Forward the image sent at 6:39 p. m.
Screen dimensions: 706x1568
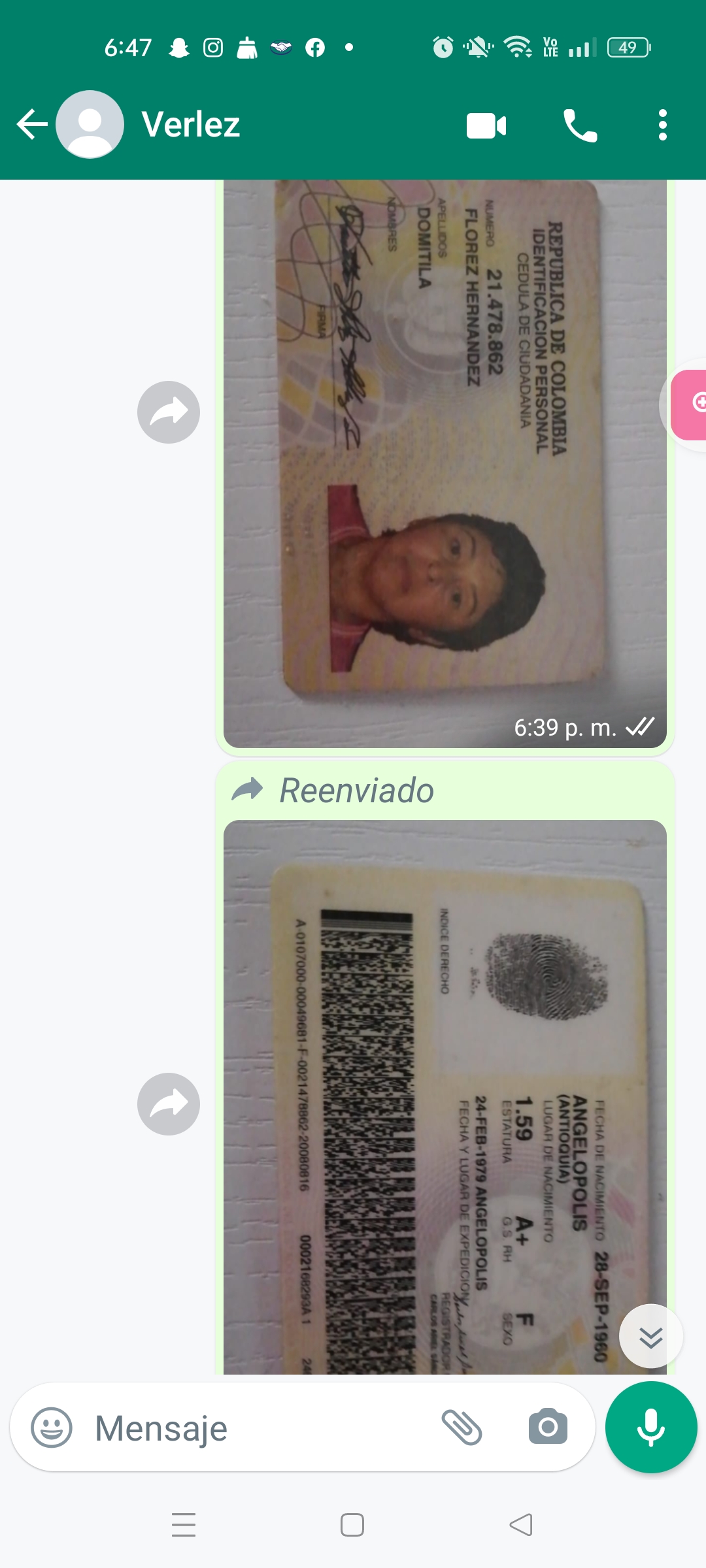pyautogui.click(x=169, y=412)
